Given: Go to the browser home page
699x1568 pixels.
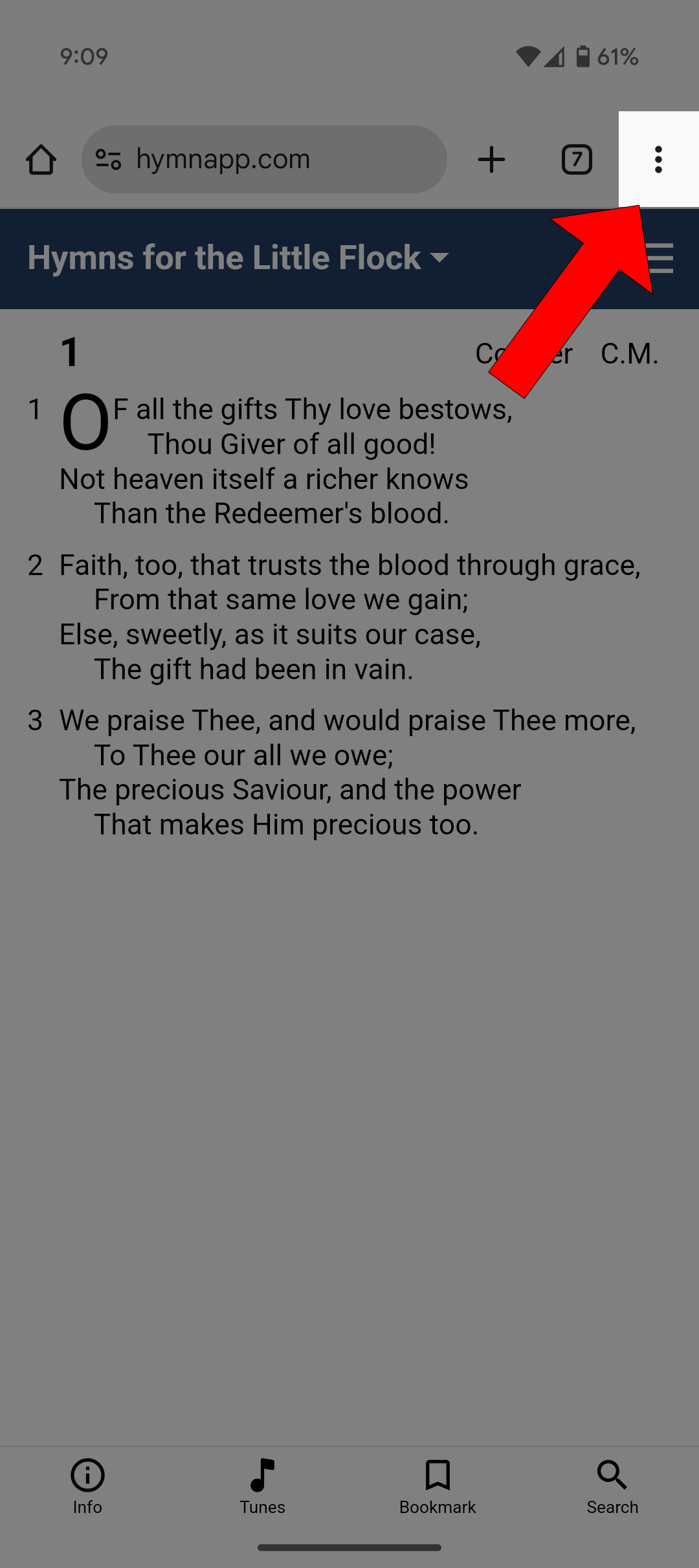Looking at the screenshot, I should coord(41,159).
